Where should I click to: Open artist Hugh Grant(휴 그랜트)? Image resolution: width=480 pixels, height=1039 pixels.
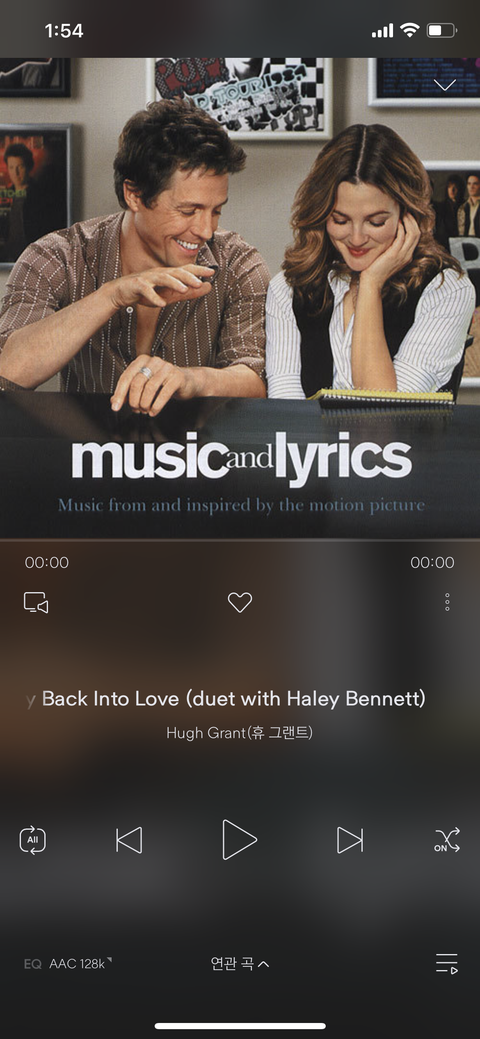pyautogui.click(x=239, y=733)
